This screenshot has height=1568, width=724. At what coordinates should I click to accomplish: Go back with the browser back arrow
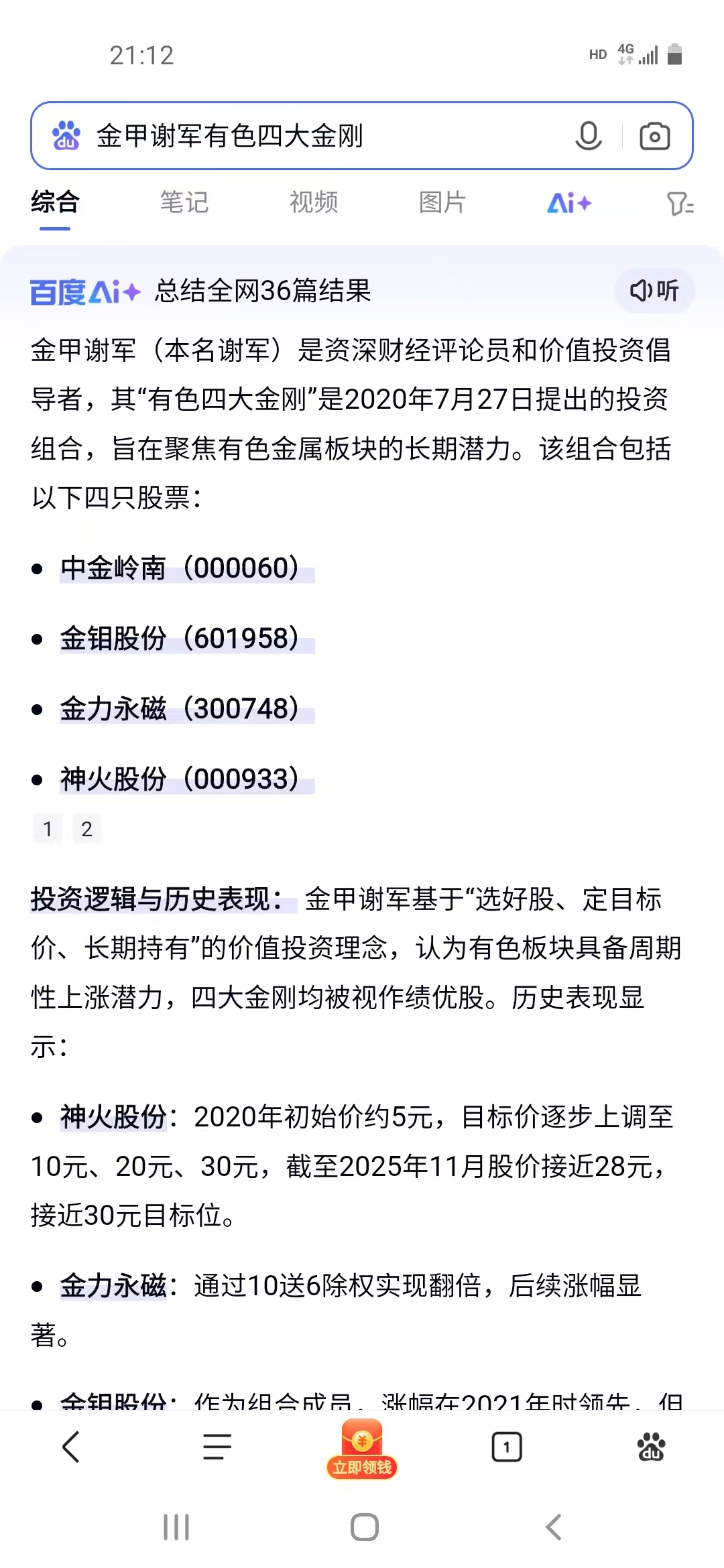[x=71, y=1446]
